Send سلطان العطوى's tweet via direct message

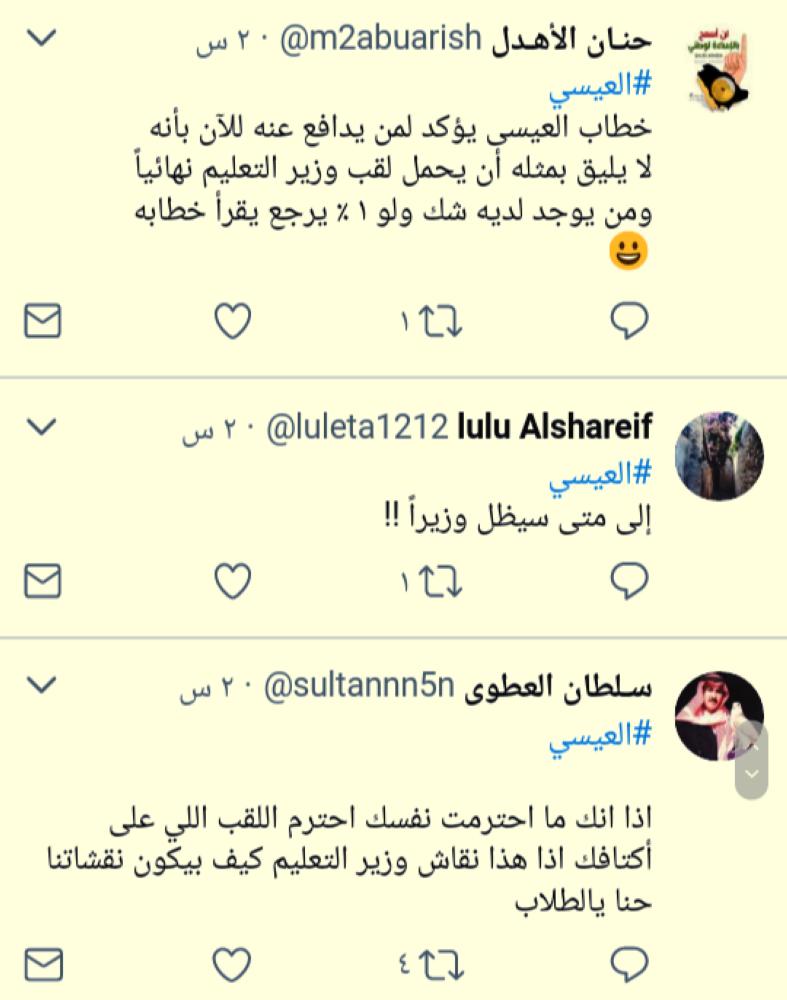pyautogui.click(x=42, y=965)
